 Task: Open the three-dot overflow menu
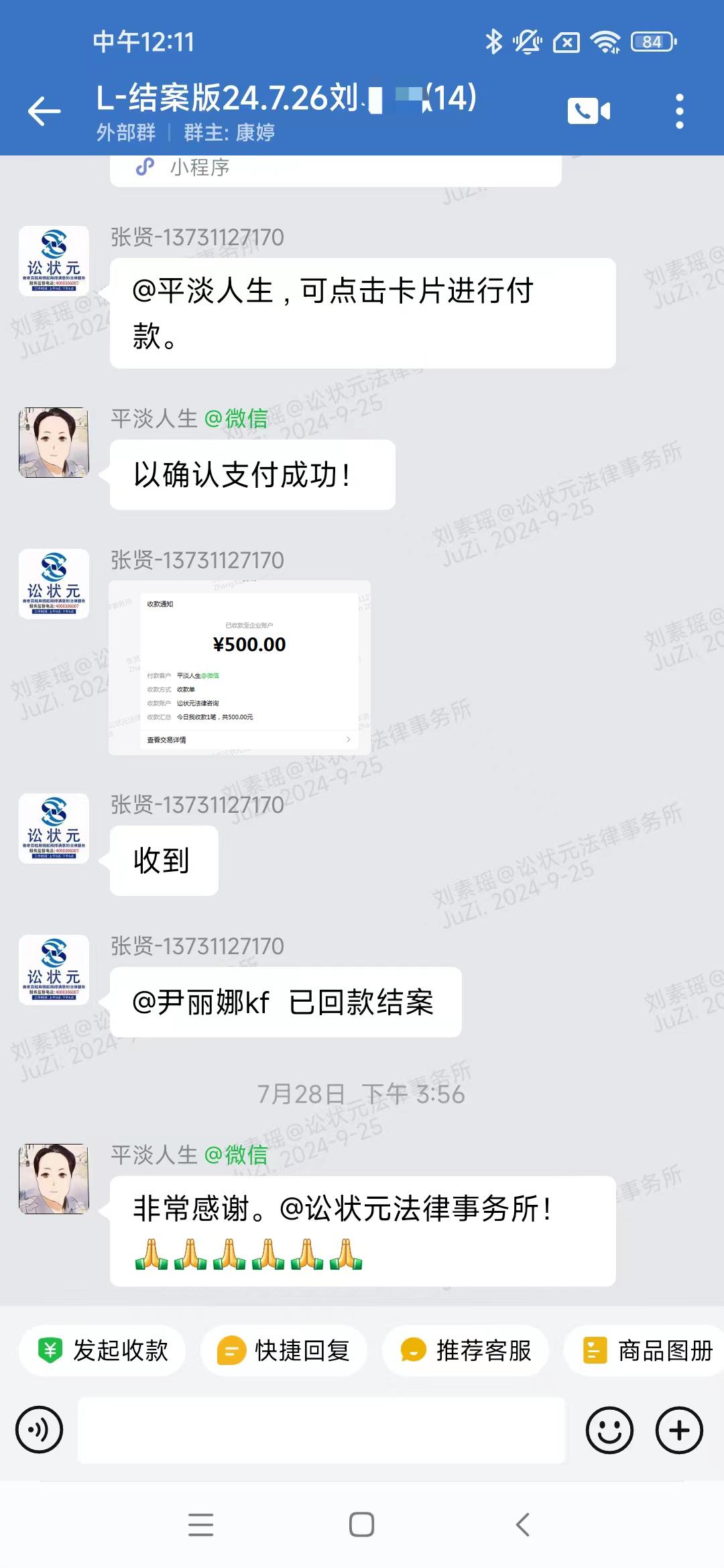(679, 111)
